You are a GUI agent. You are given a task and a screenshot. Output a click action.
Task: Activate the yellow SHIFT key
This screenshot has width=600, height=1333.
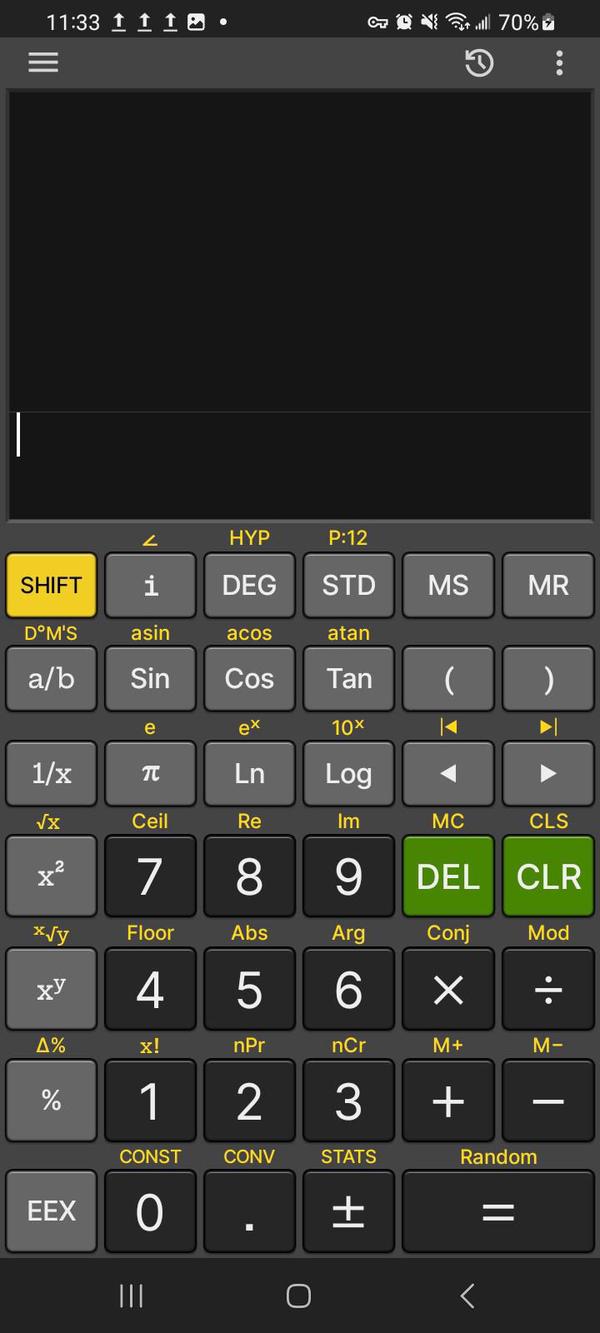(51, 585)
